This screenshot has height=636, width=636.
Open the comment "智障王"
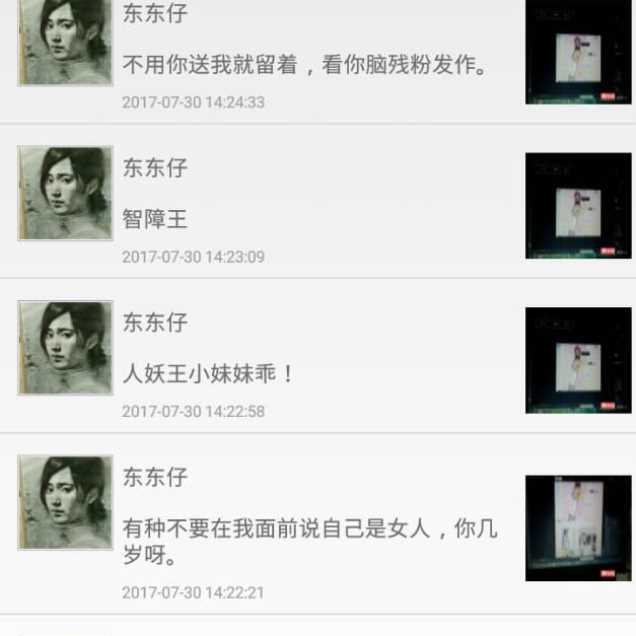point(155,219)
